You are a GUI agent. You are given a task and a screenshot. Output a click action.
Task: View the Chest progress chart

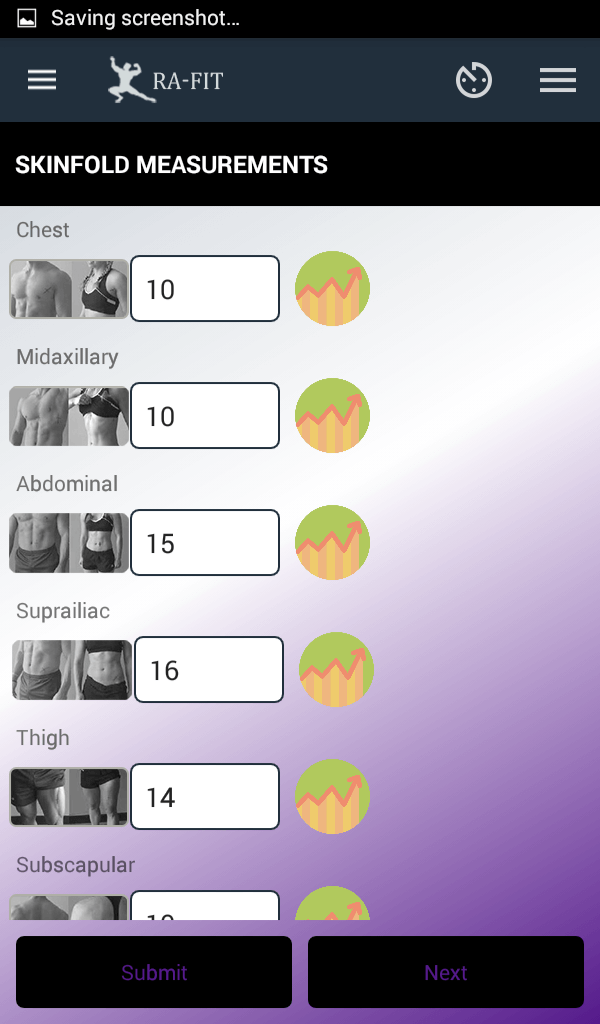(333, 289)
